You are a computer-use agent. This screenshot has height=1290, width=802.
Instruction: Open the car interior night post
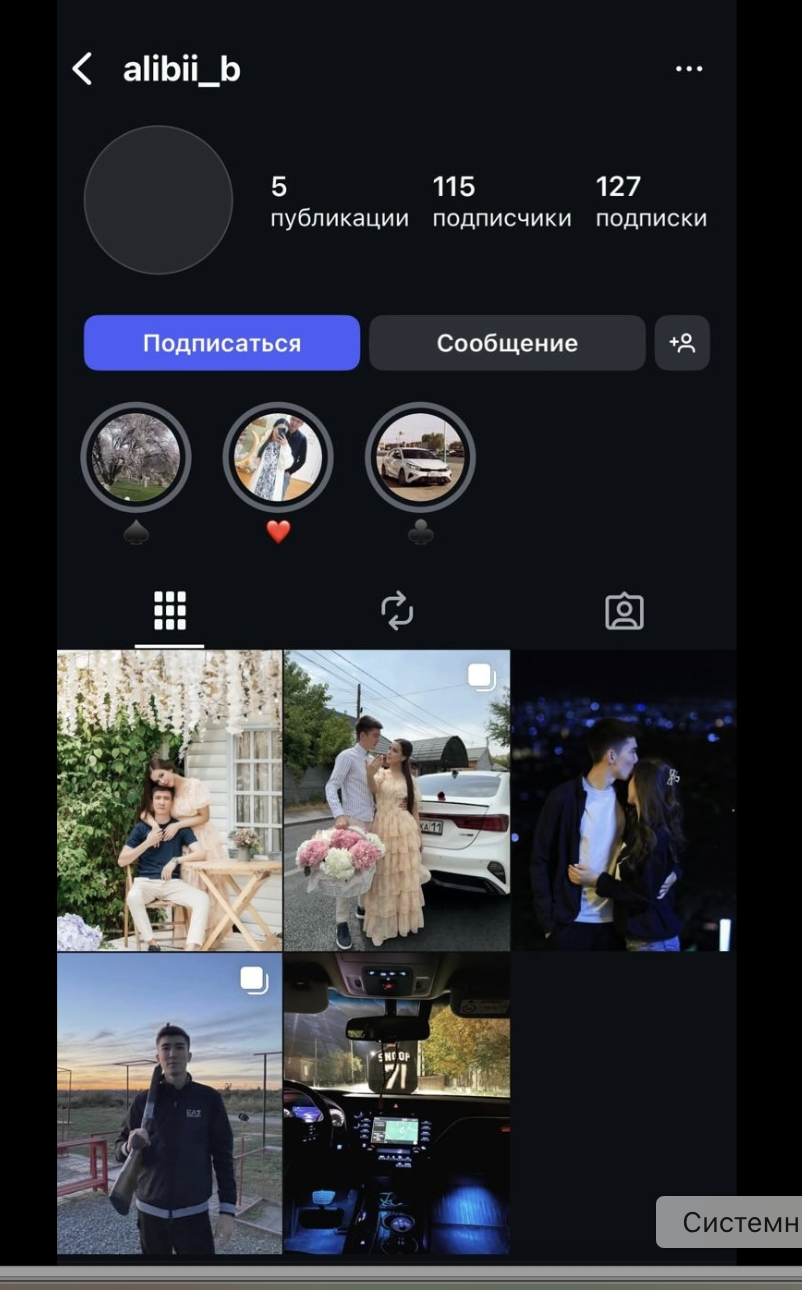[397, 1103]
